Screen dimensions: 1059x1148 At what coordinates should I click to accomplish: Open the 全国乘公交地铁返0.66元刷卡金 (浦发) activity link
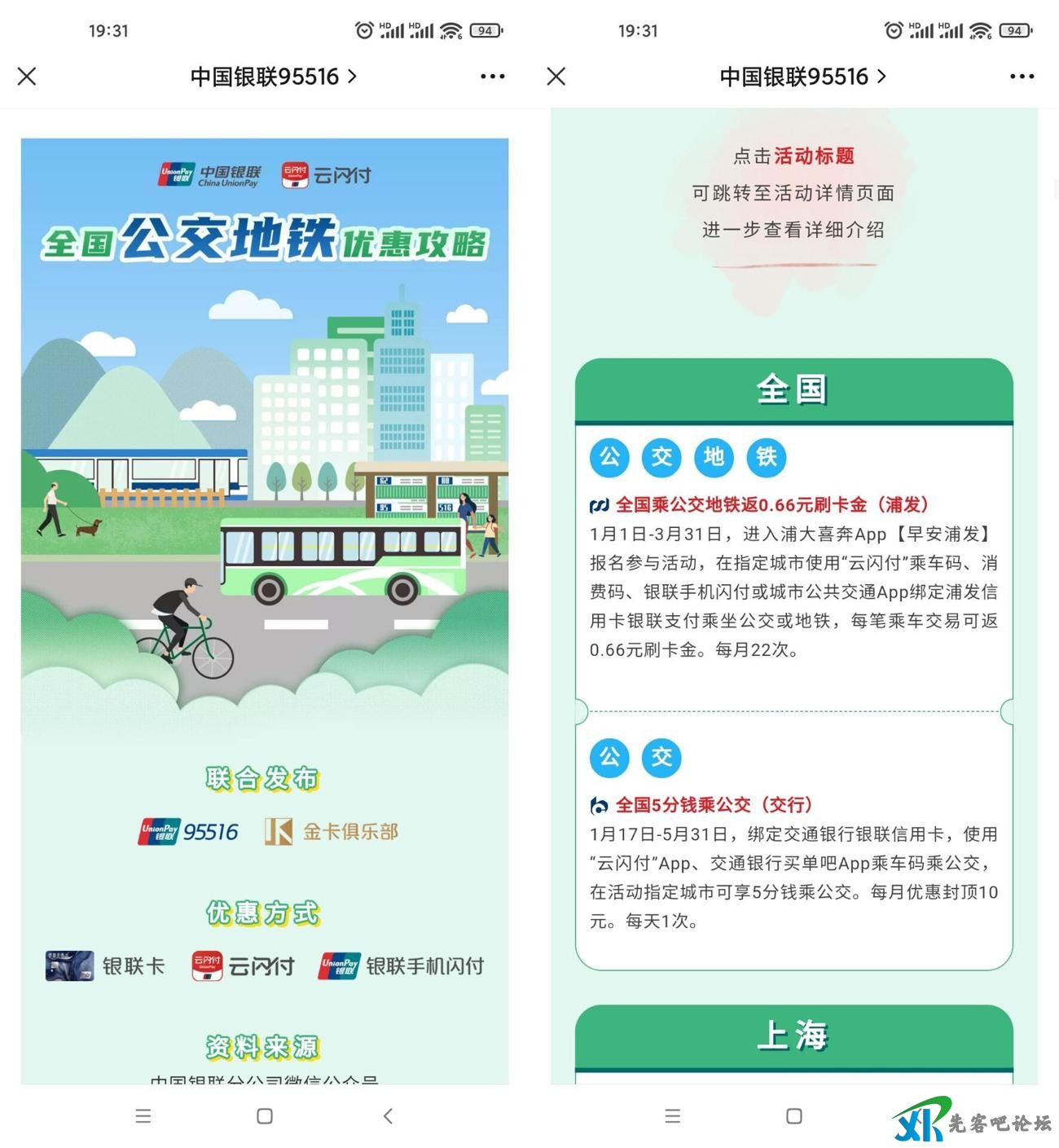click(x=771, y=505)
